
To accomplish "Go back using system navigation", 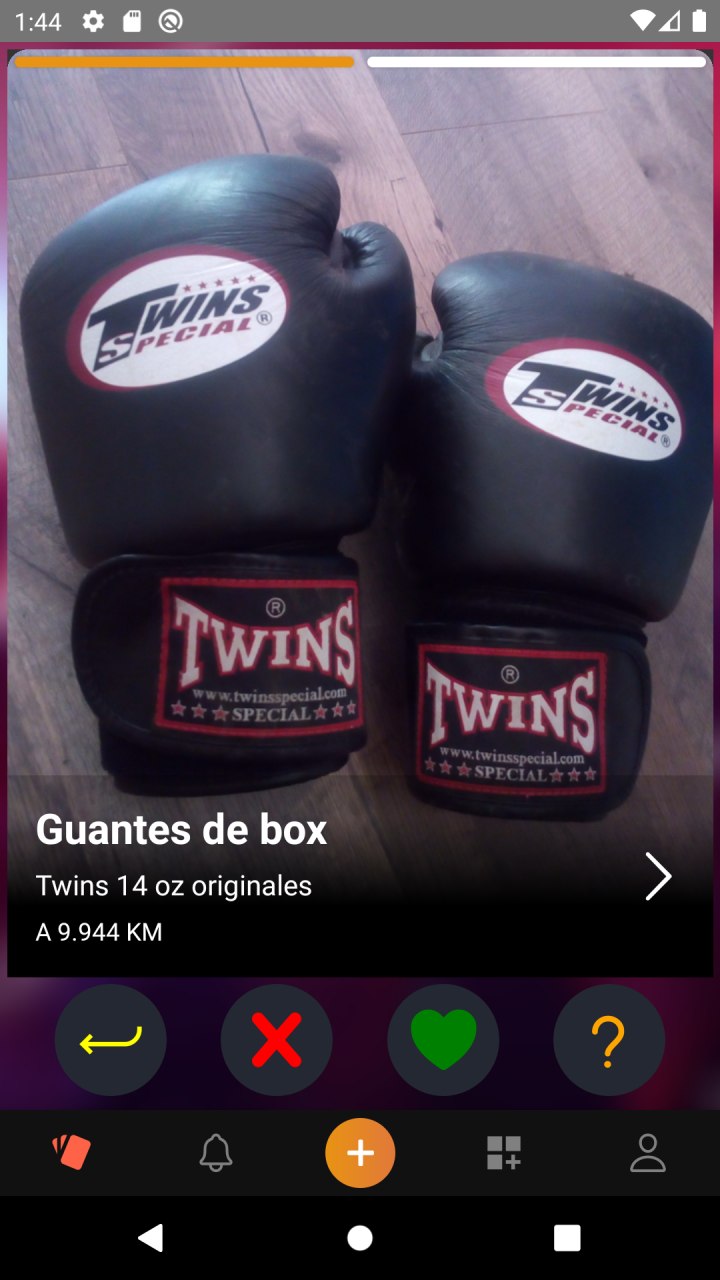I will [151, 1238].
